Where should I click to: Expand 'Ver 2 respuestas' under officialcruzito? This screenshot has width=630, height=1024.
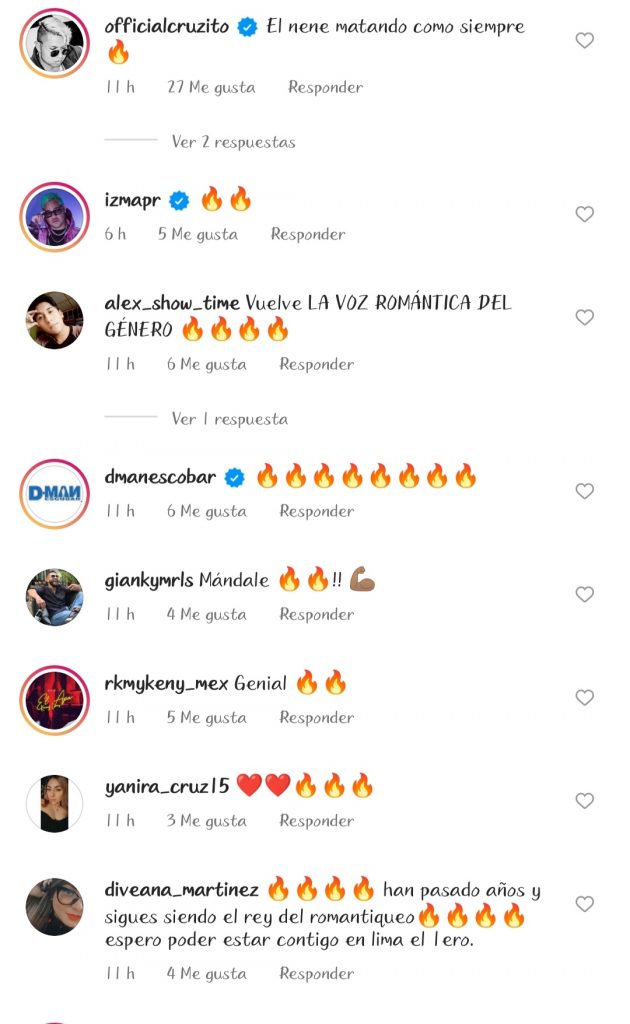tap(233, 142)
